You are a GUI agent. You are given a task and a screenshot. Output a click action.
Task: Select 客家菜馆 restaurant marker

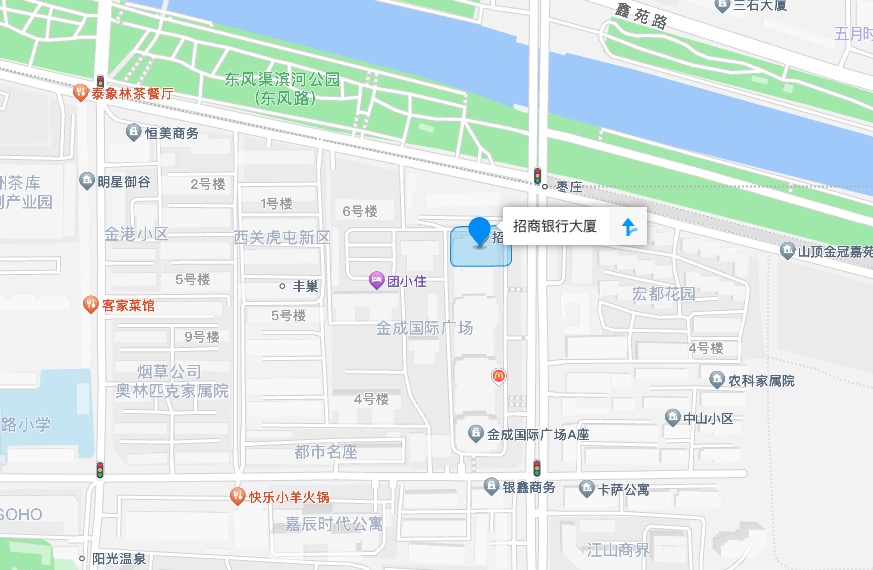tap(91, 304)
